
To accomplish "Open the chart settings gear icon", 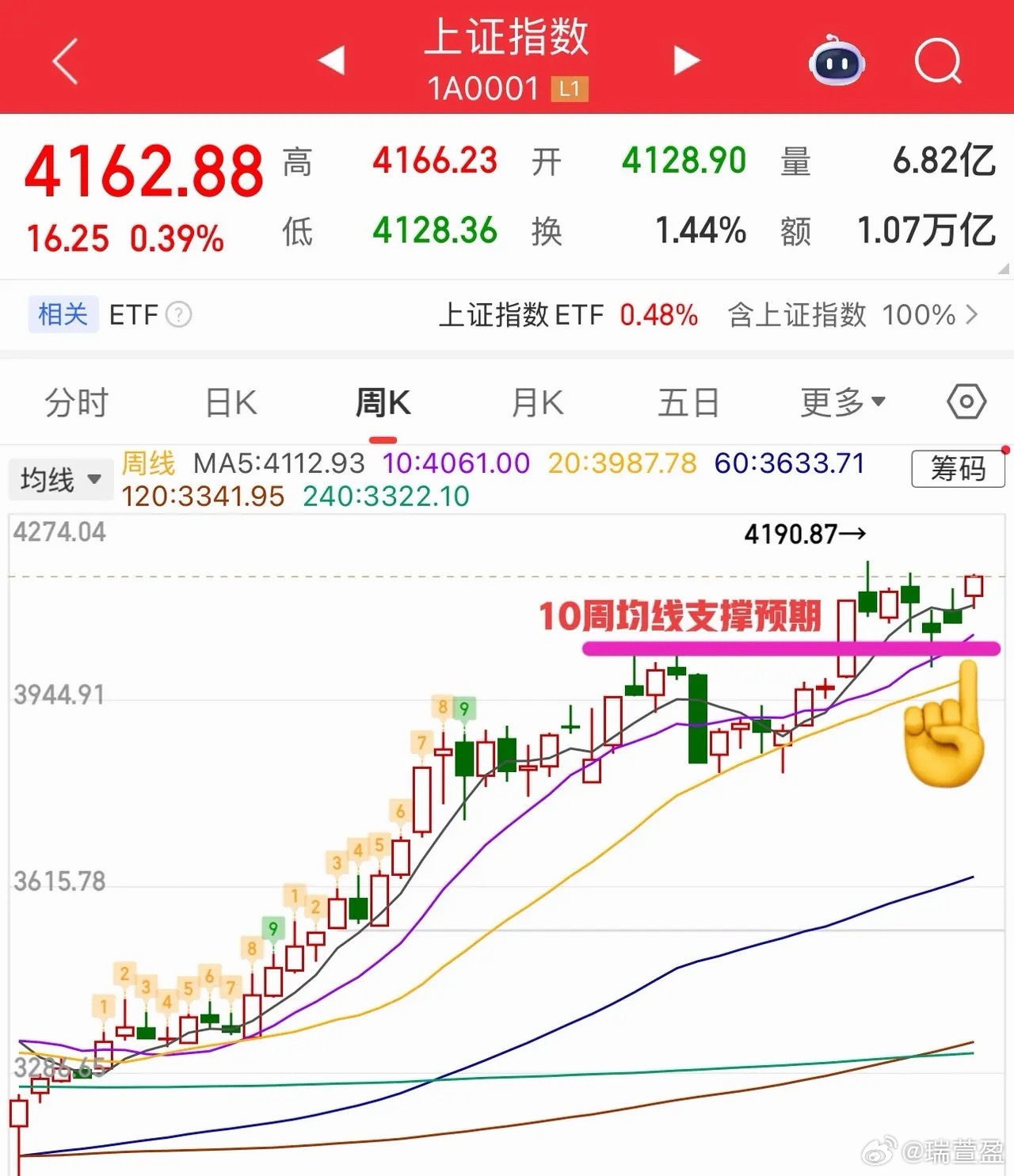I will 968,402.
